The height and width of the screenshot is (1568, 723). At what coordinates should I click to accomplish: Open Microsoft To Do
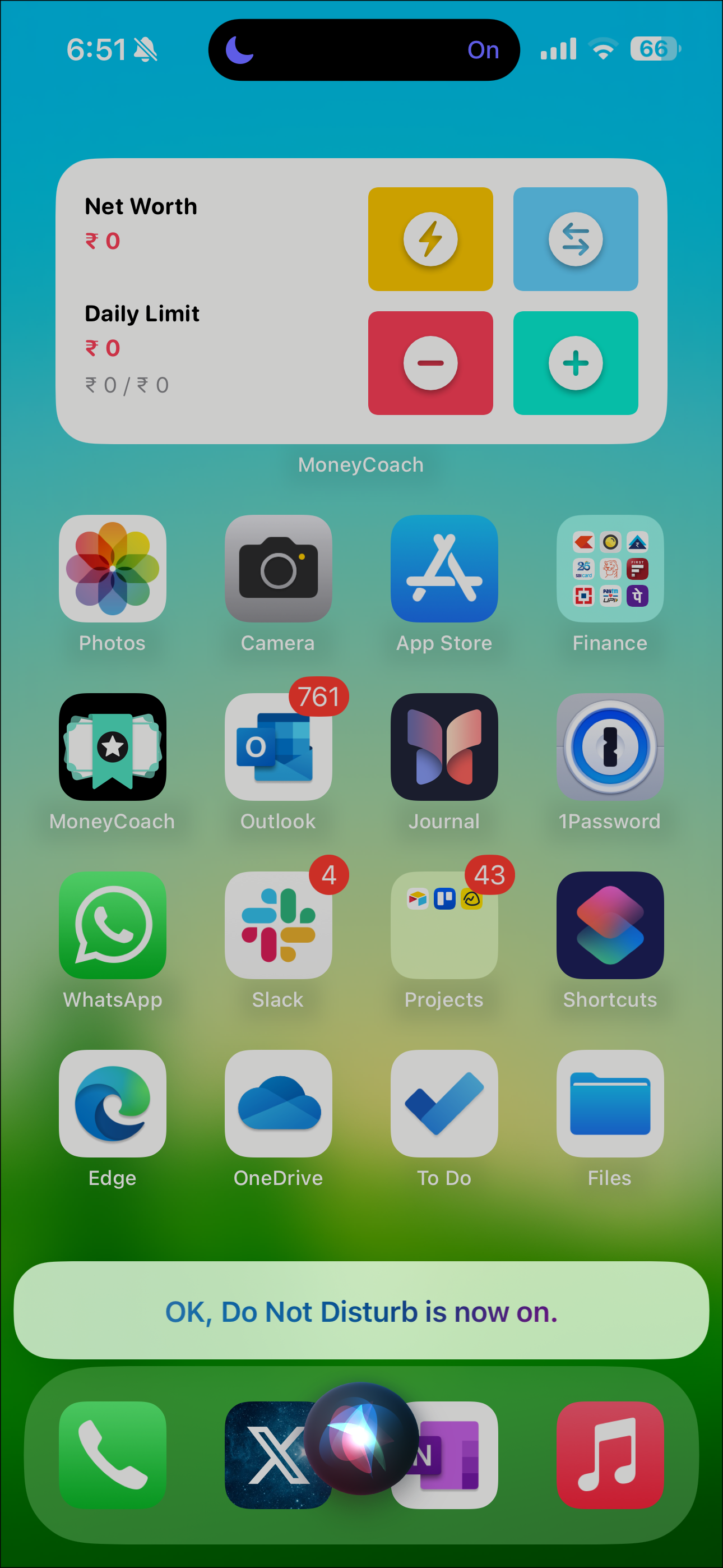coord(444,1104)
